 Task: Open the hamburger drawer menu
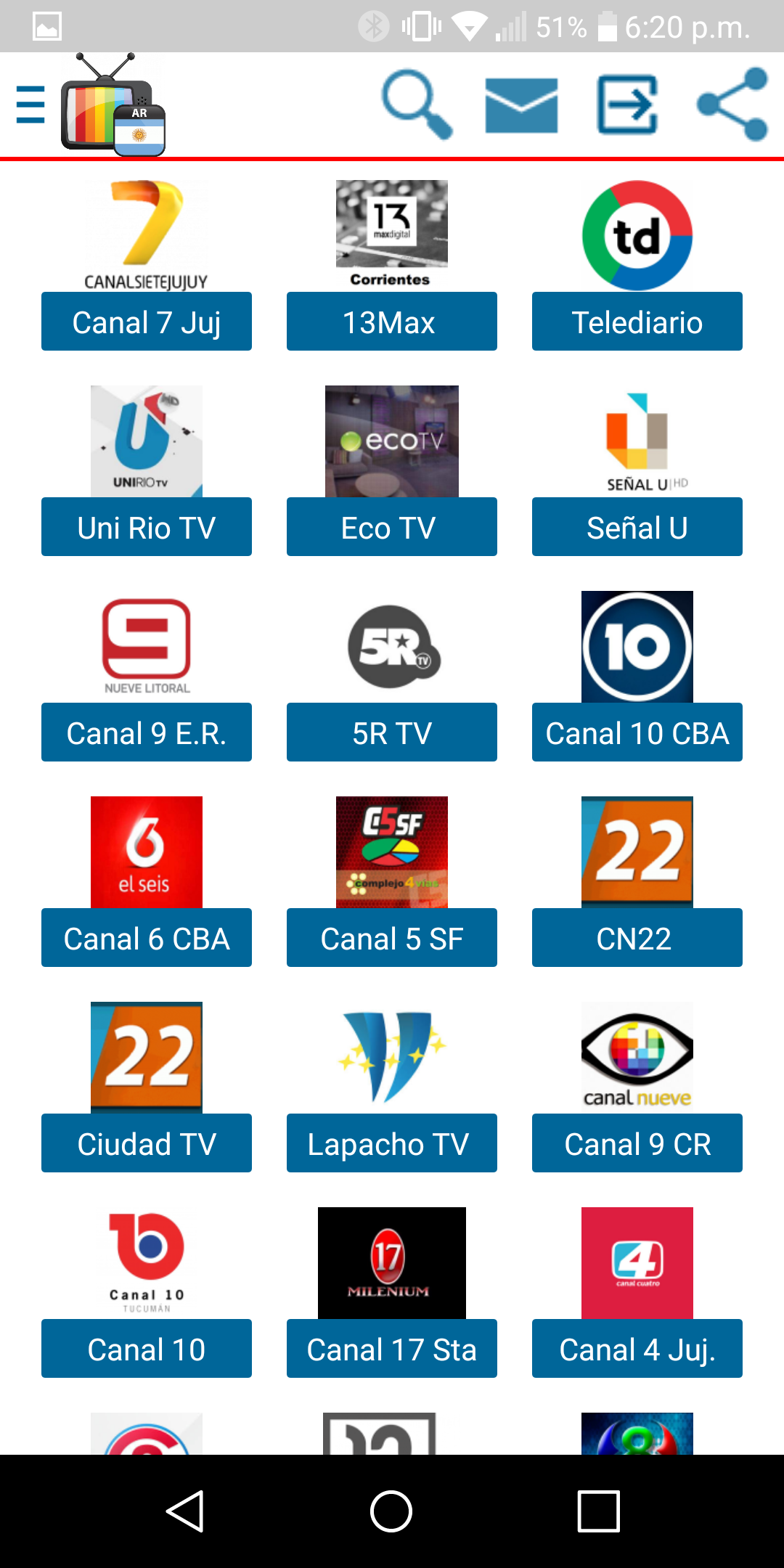pyautogui.click(x=30, y=105)
